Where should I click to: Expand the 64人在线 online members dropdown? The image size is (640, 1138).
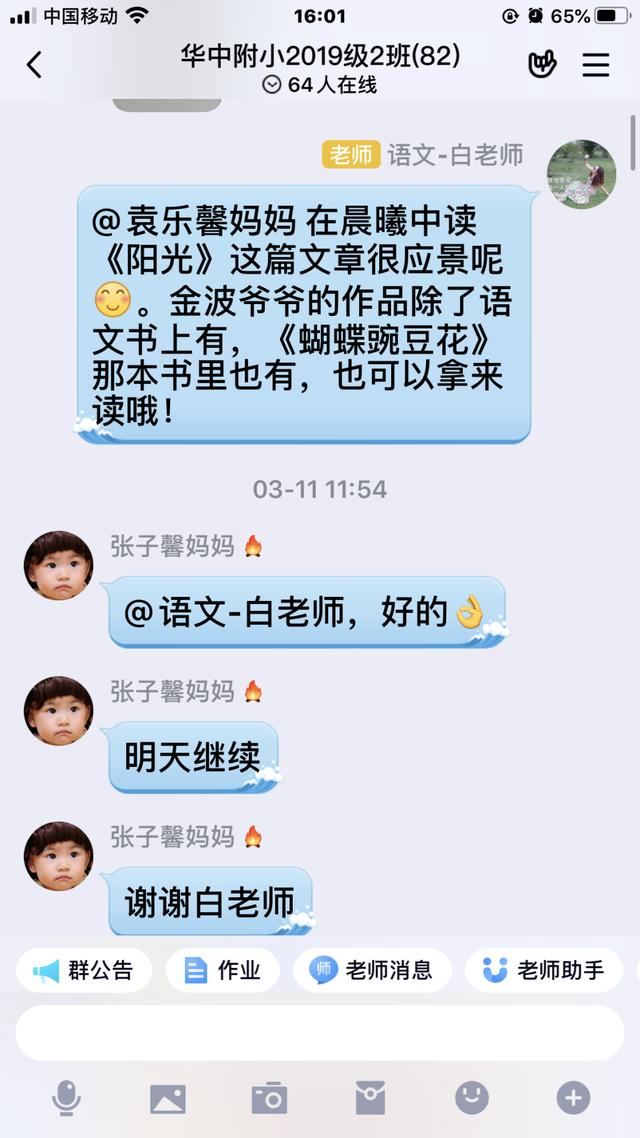tap(319, 85)
